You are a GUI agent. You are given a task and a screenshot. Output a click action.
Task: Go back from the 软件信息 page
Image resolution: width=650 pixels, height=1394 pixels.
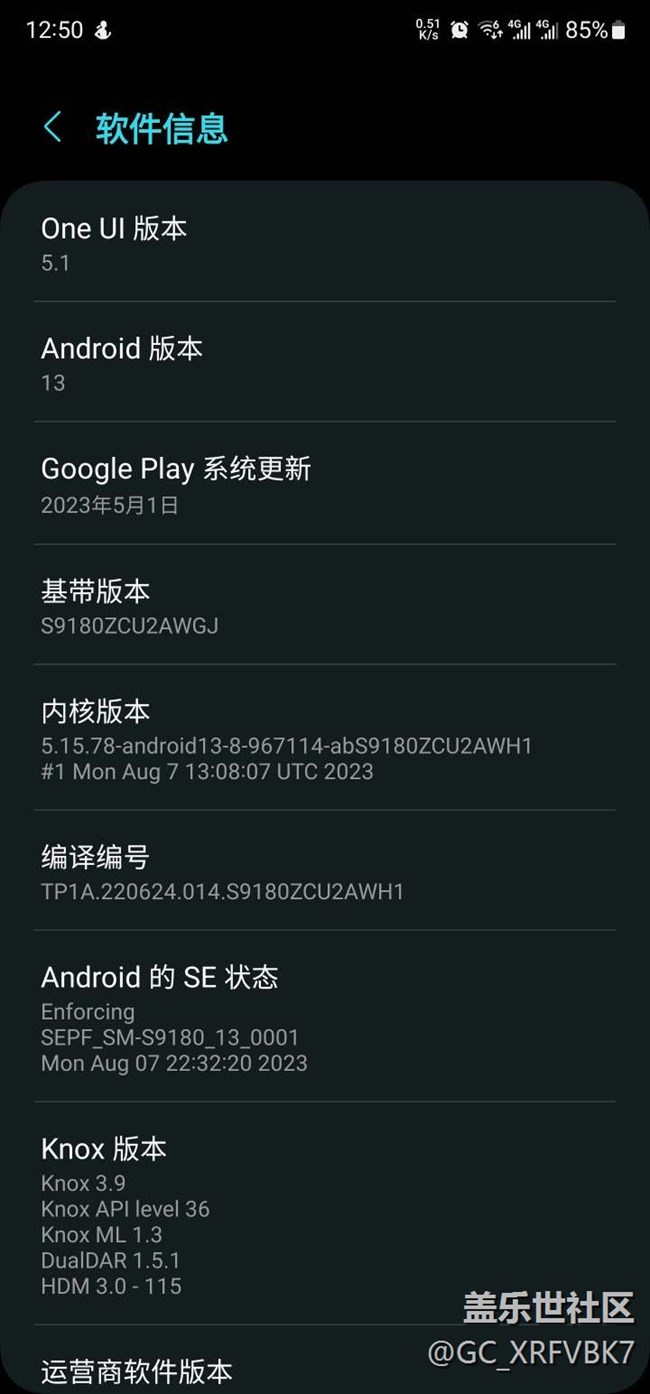point(53,128)
